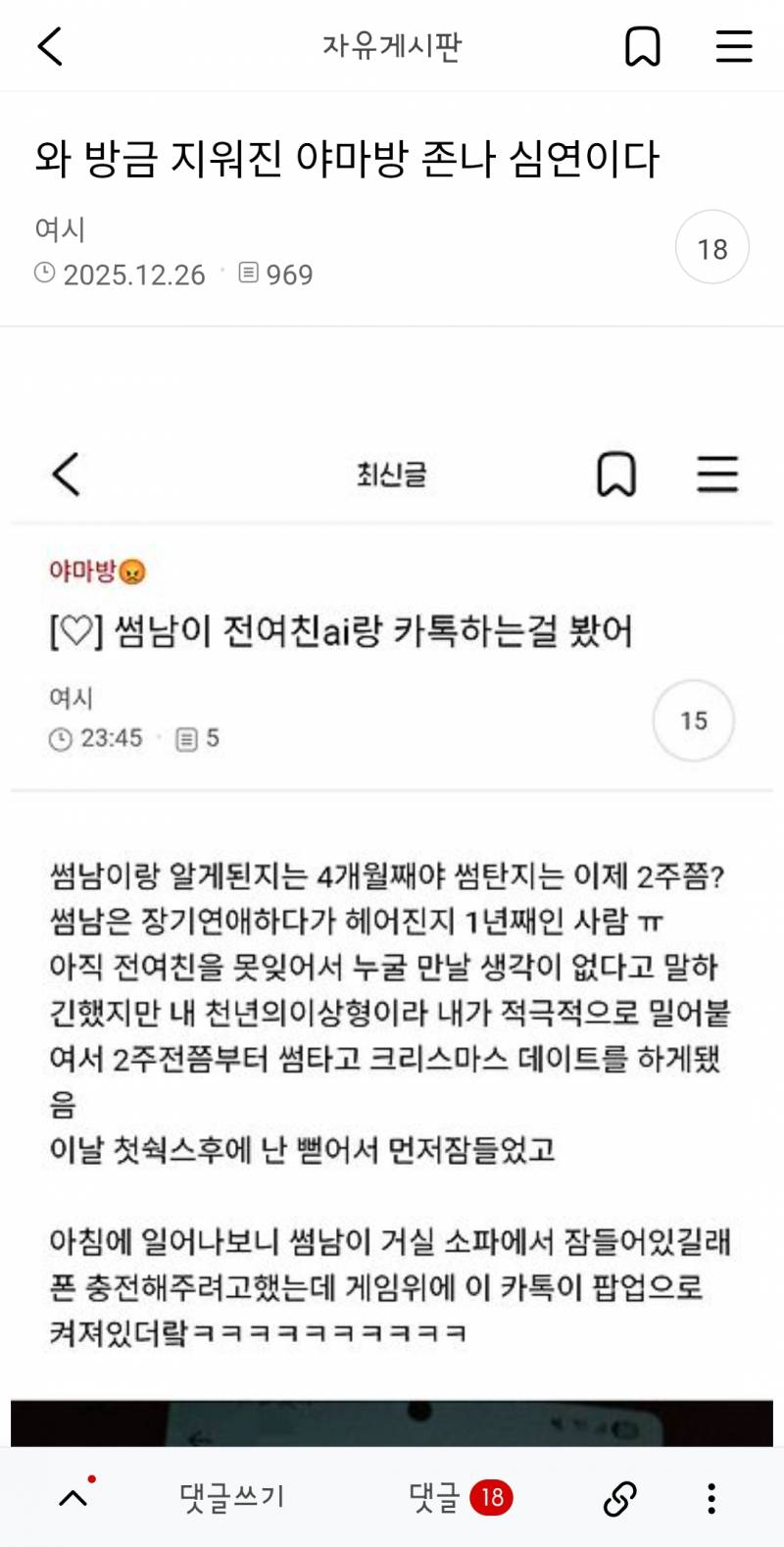Open the three-dot options menu
Screen dimensions: 784x1547
click(x=711, y=1497)
